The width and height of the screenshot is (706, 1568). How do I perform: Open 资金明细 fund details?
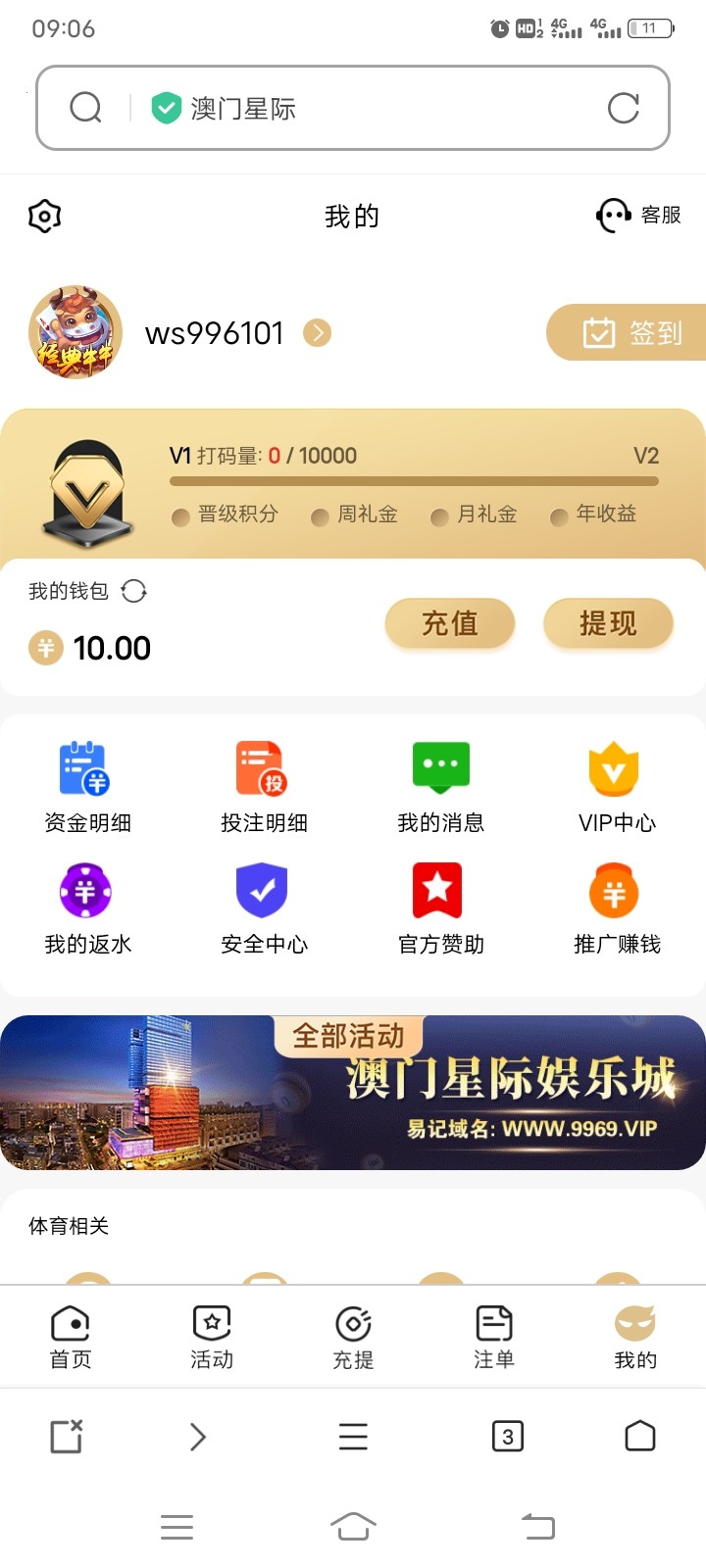coord(87,787)
